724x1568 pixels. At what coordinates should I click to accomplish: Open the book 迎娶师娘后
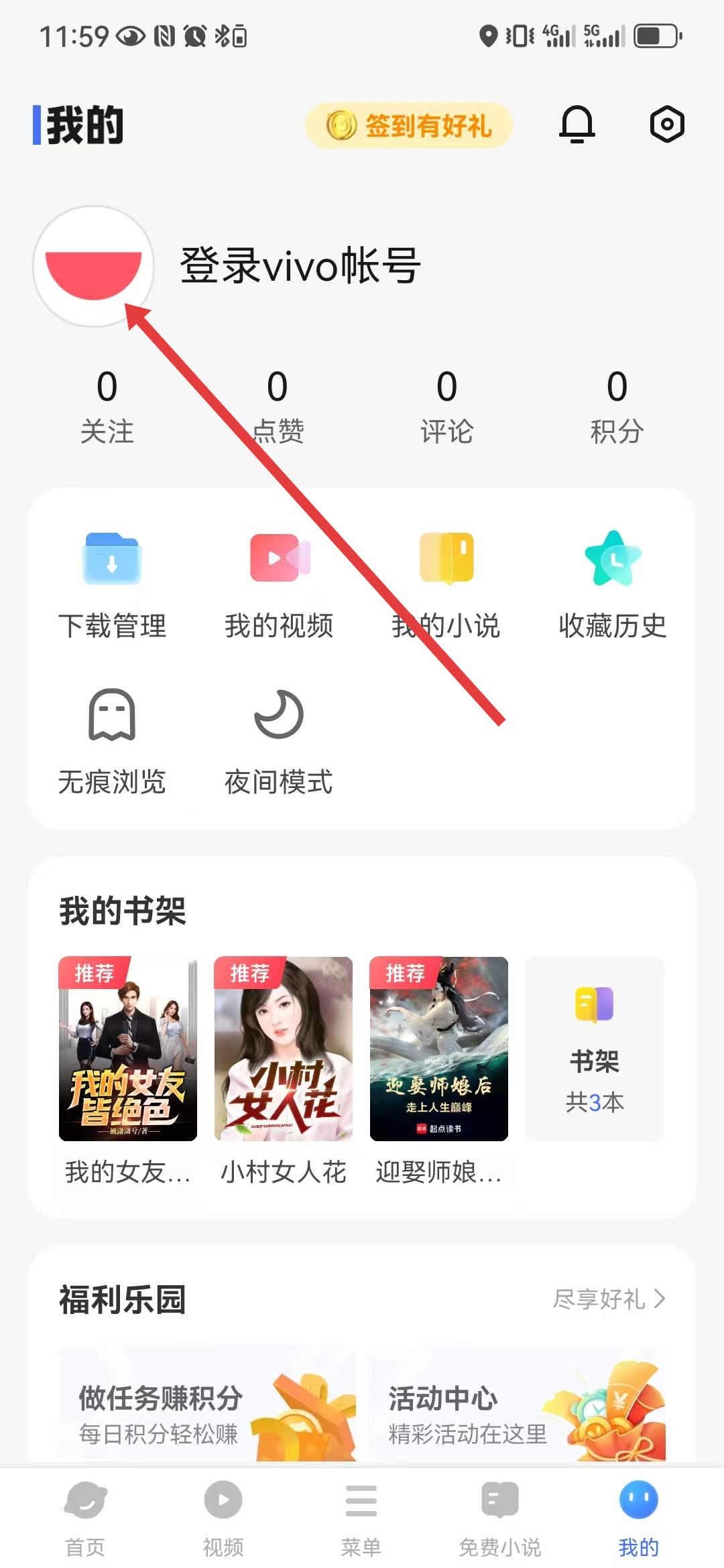click(x=439, y=1049)
